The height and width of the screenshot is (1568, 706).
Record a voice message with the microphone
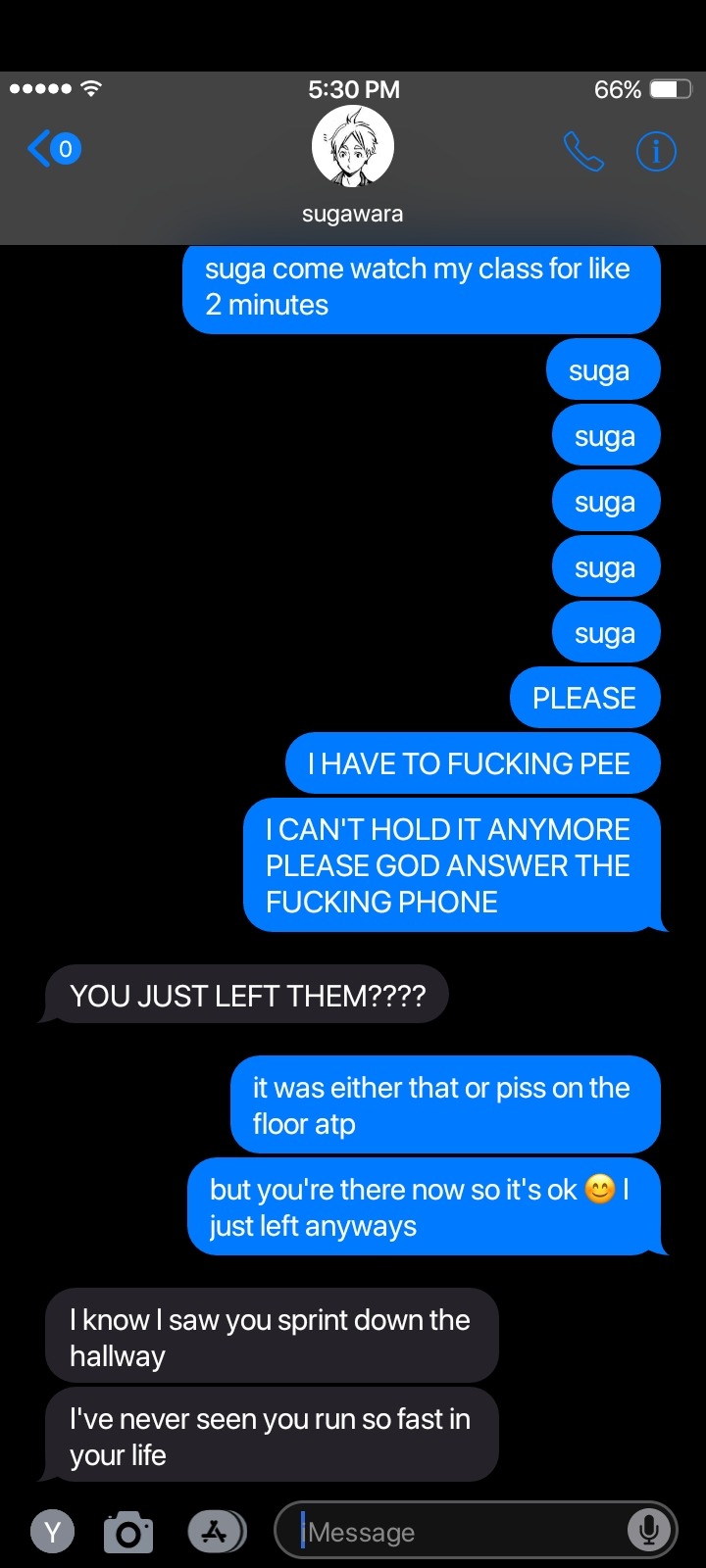pos(648,1530)
